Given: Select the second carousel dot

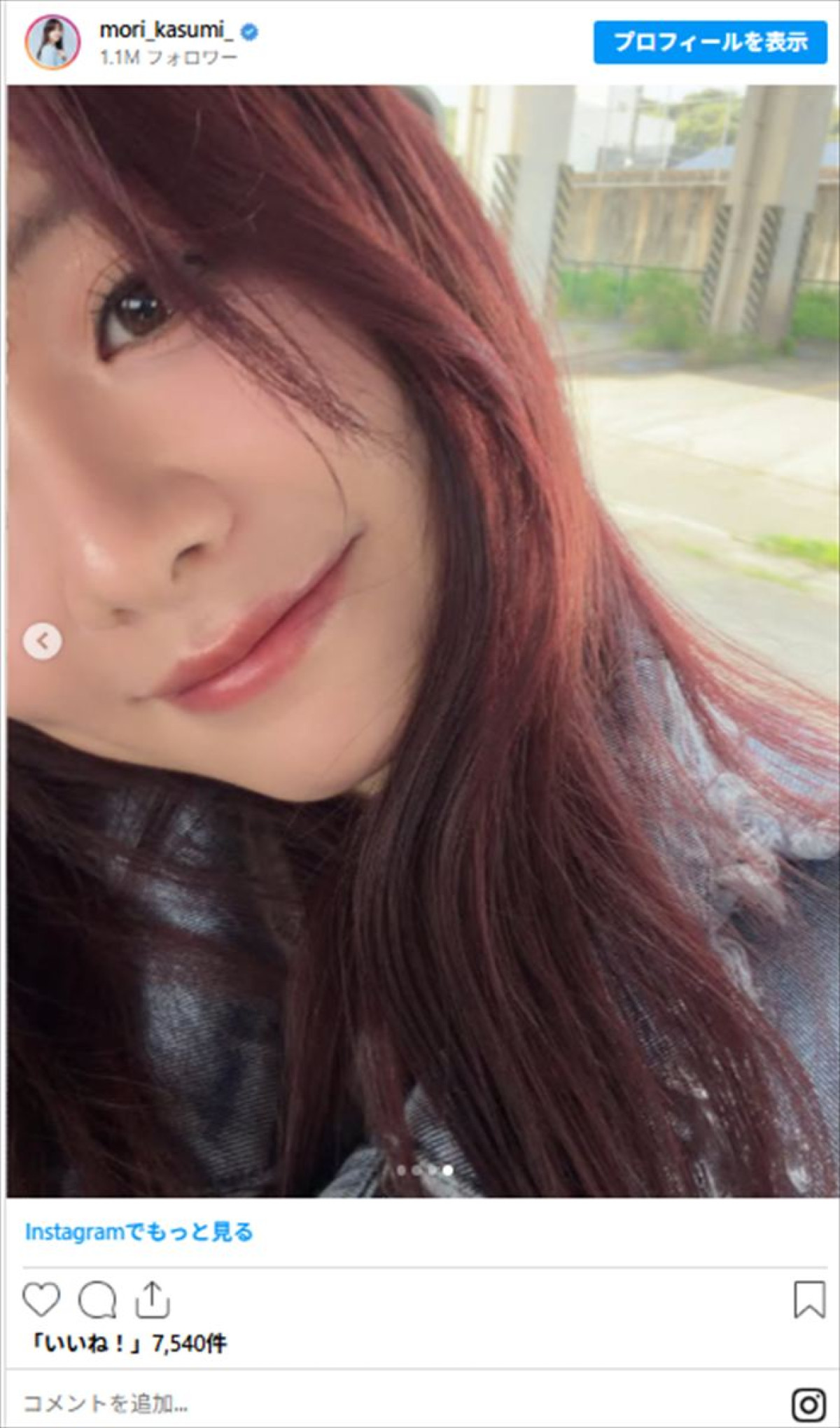Looking at the screenshot, I should coord(416,1170).
